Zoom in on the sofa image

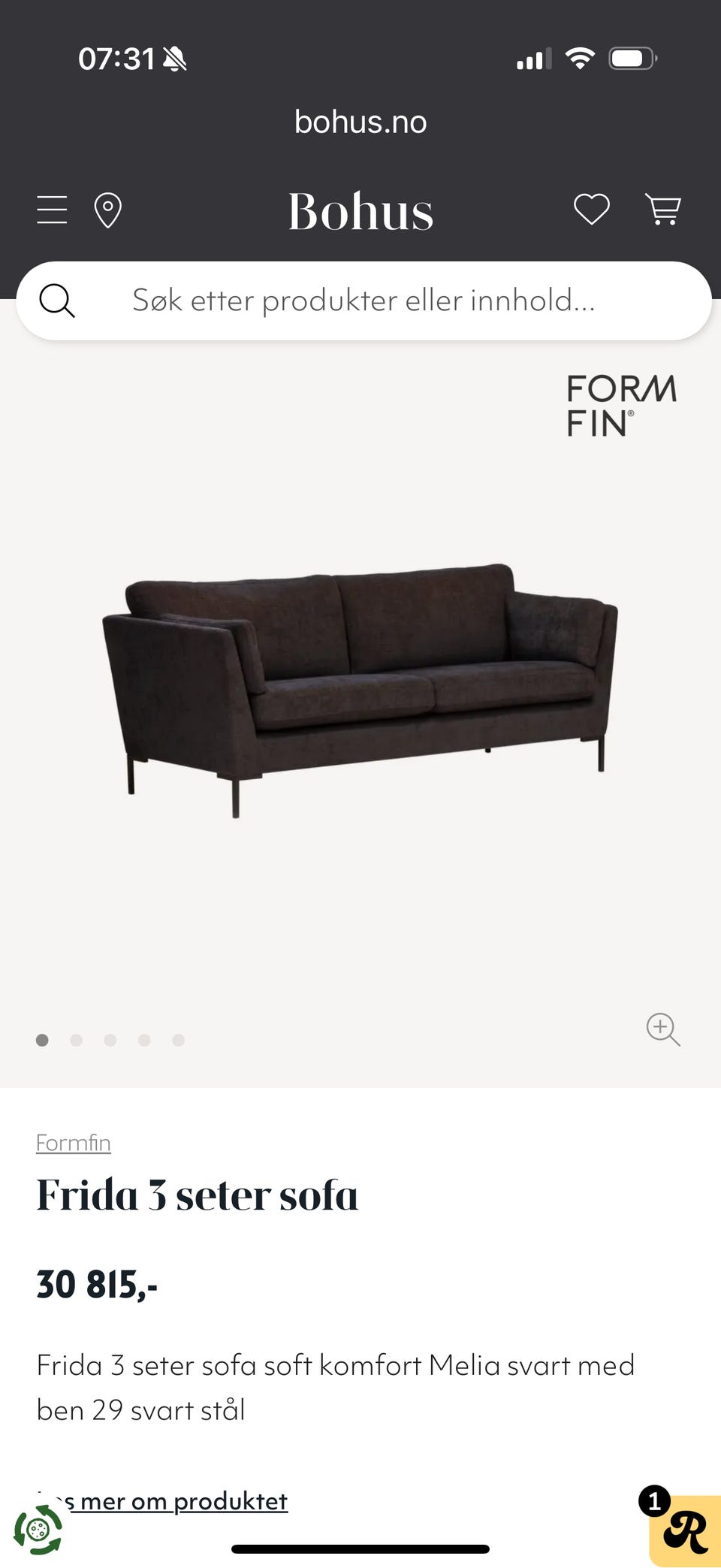662,1029
